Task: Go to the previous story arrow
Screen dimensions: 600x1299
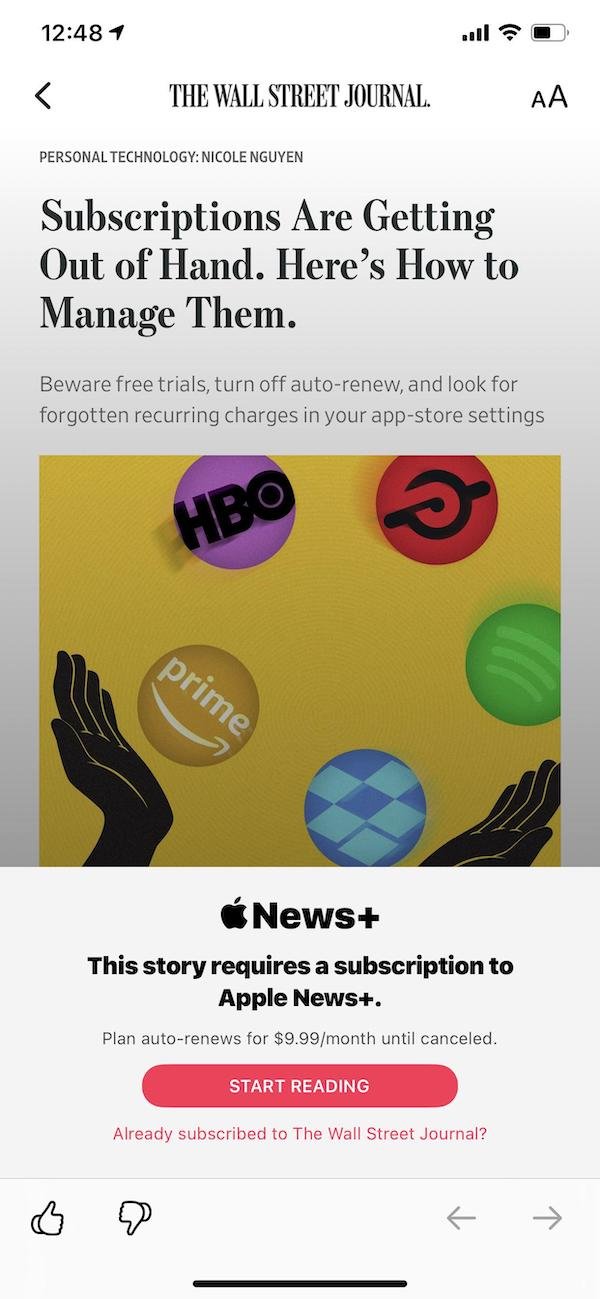Action: (461, 1217)
